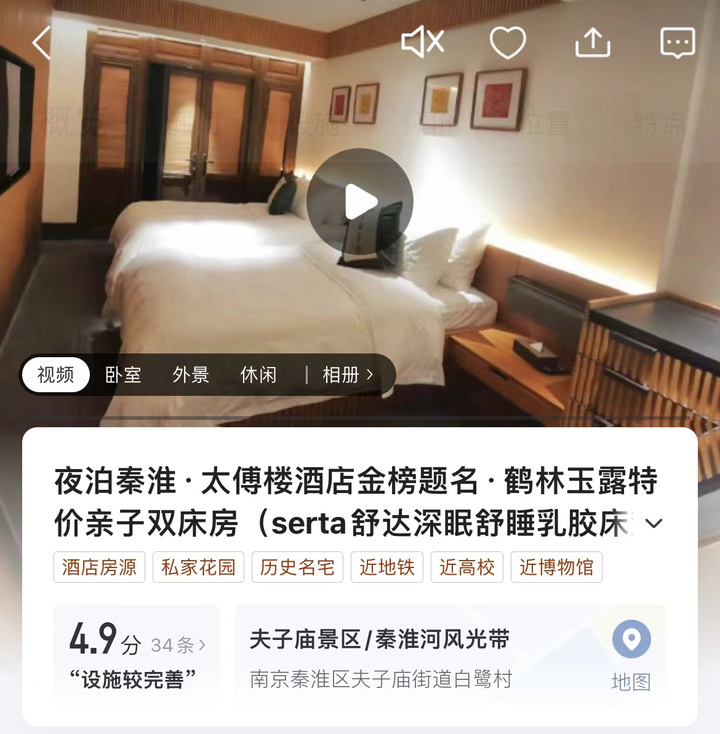Share this hotel listing

pyautogui.click(x=592, y=42)
